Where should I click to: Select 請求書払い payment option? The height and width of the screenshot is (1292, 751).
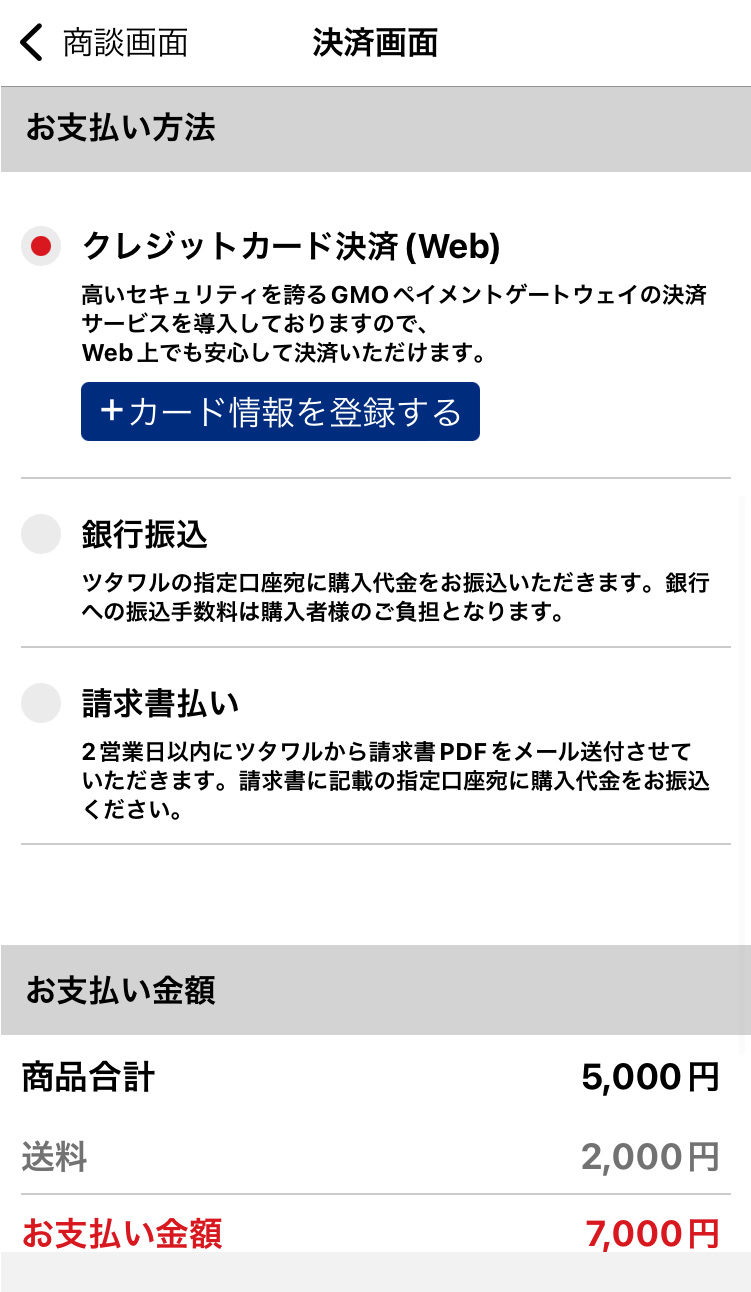41,703
